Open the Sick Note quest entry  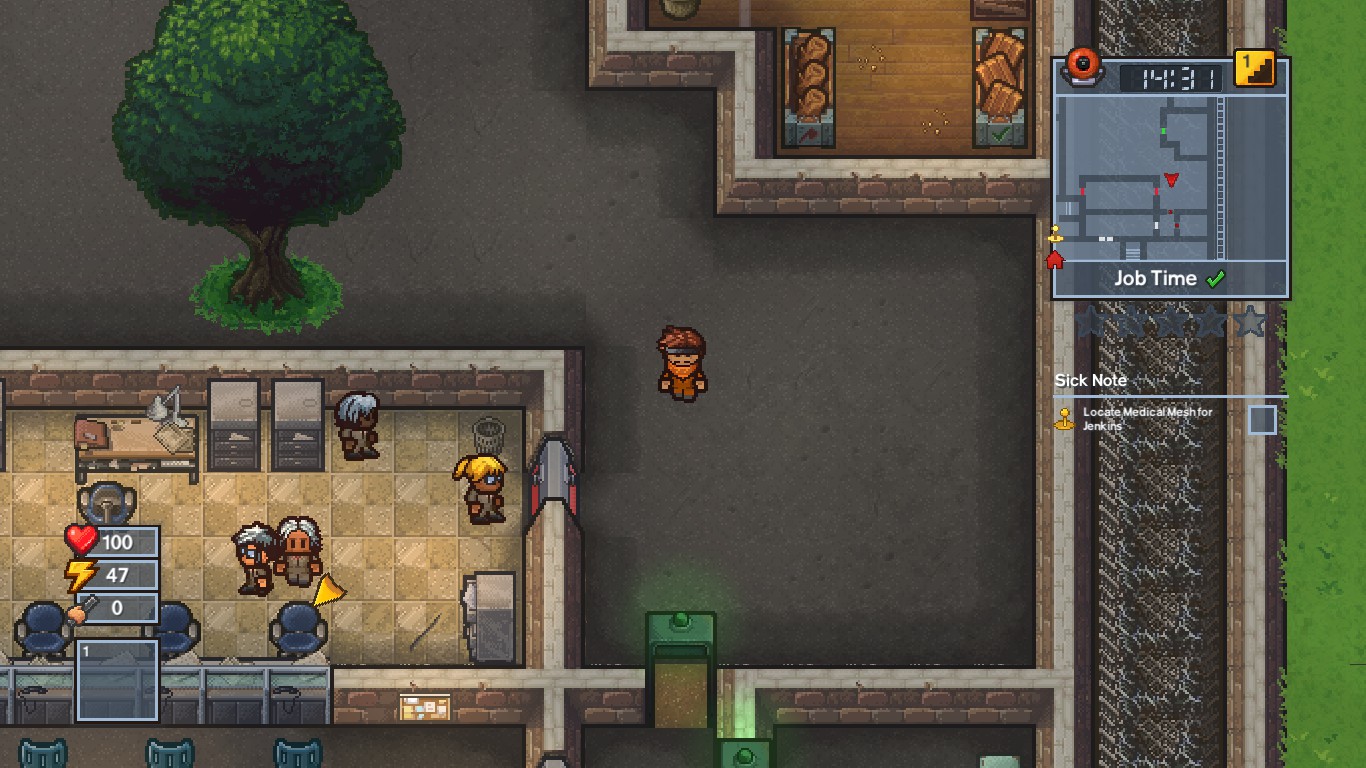pyautogui.click(x=1091, y=380)
